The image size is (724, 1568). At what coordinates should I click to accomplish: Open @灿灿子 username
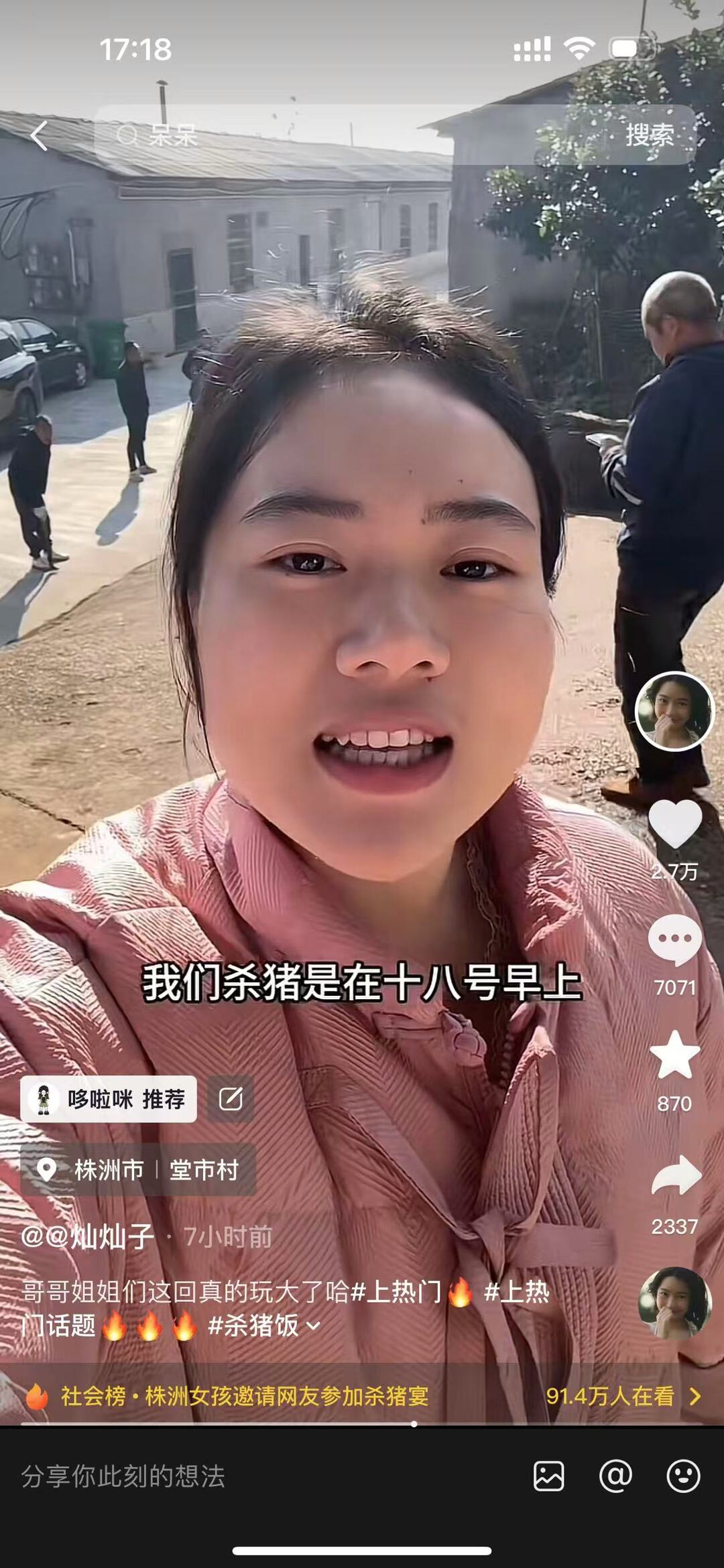point(87,1236)
